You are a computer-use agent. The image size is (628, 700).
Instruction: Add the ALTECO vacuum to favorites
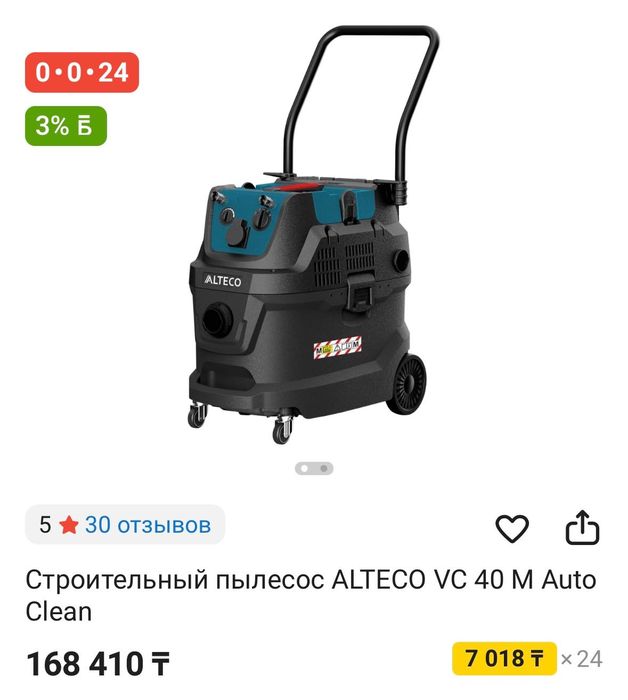tap(512, 528)
